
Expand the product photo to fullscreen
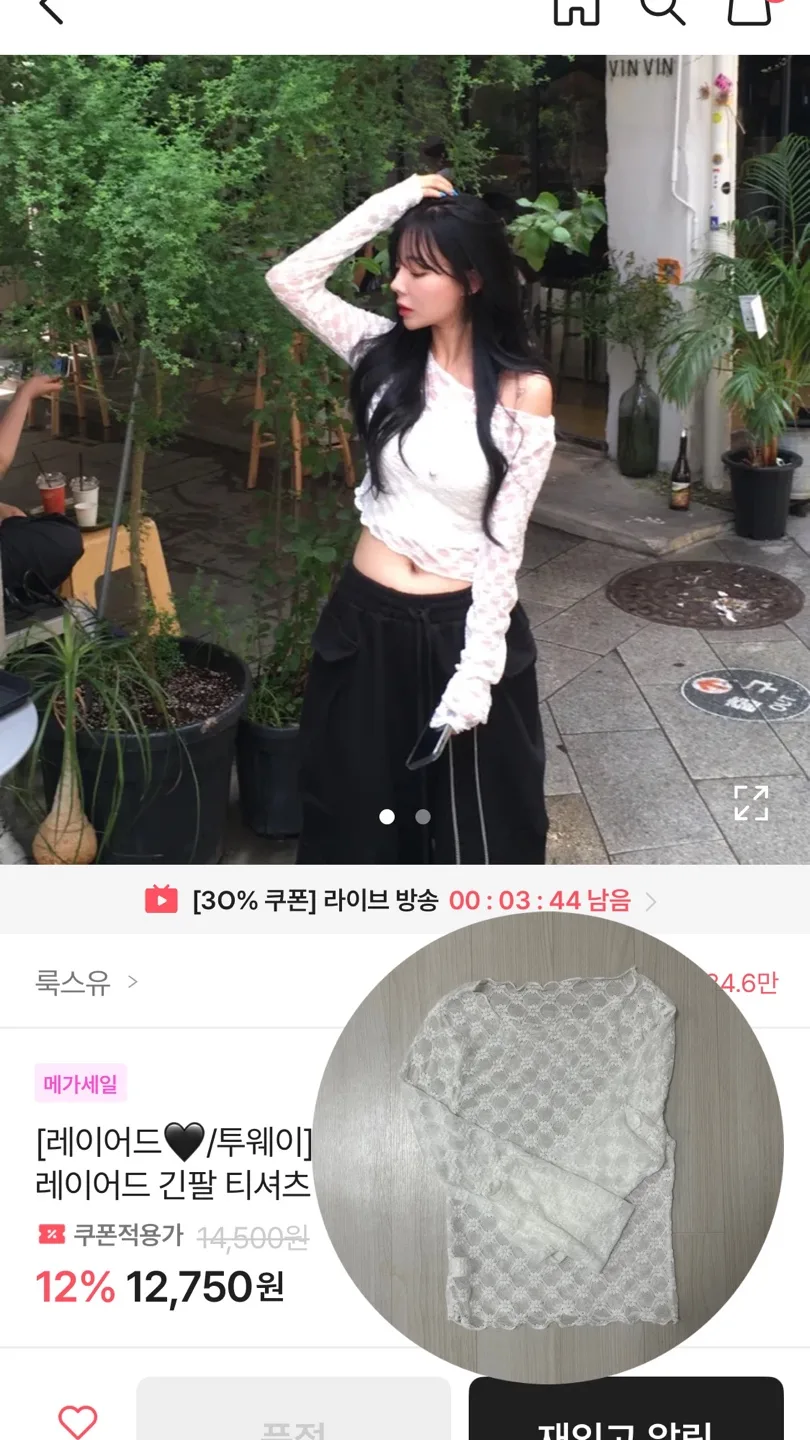click(751, 802)
